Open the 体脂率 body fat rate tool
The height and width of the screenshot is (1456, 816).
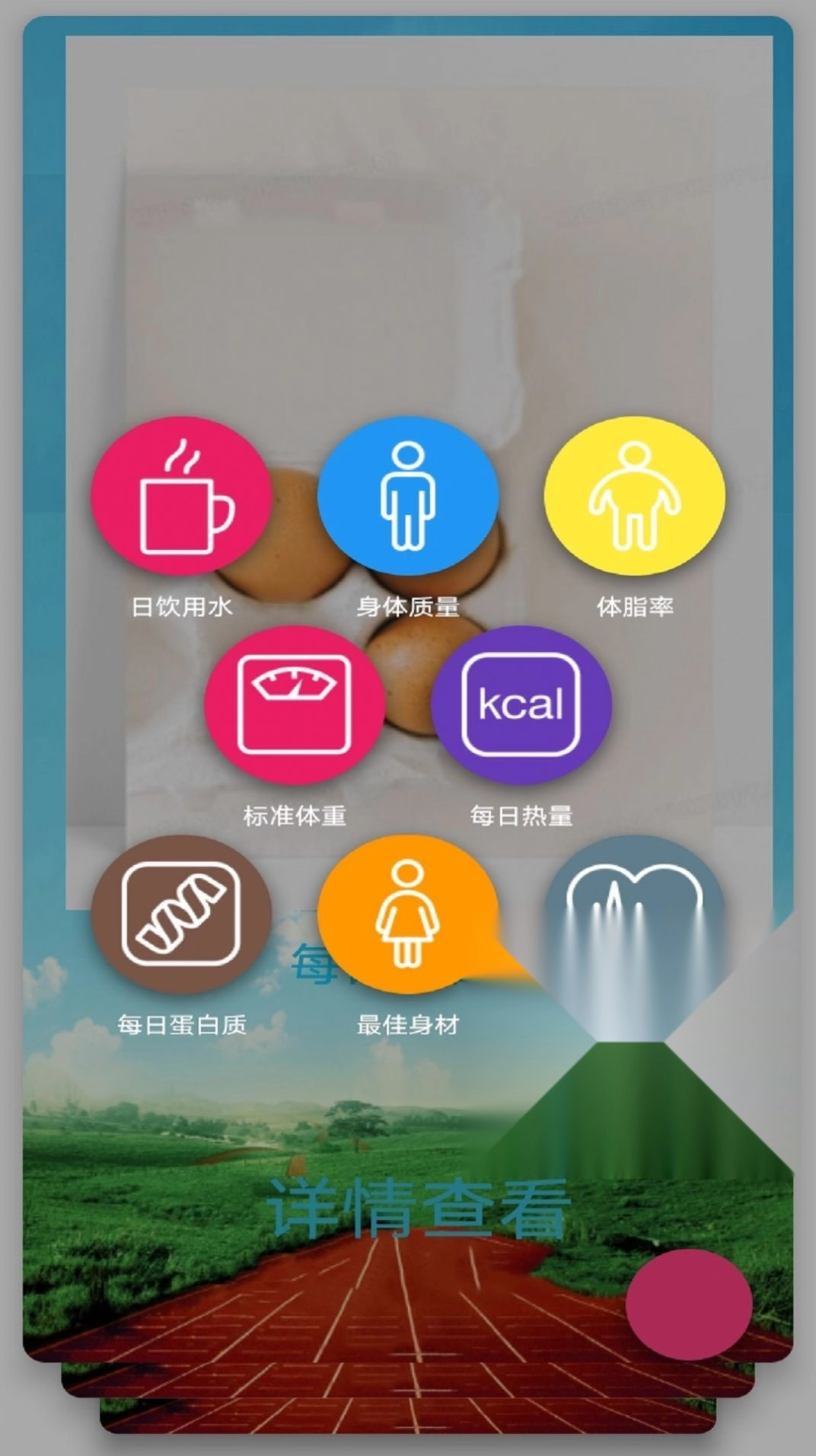pos(634,496)
